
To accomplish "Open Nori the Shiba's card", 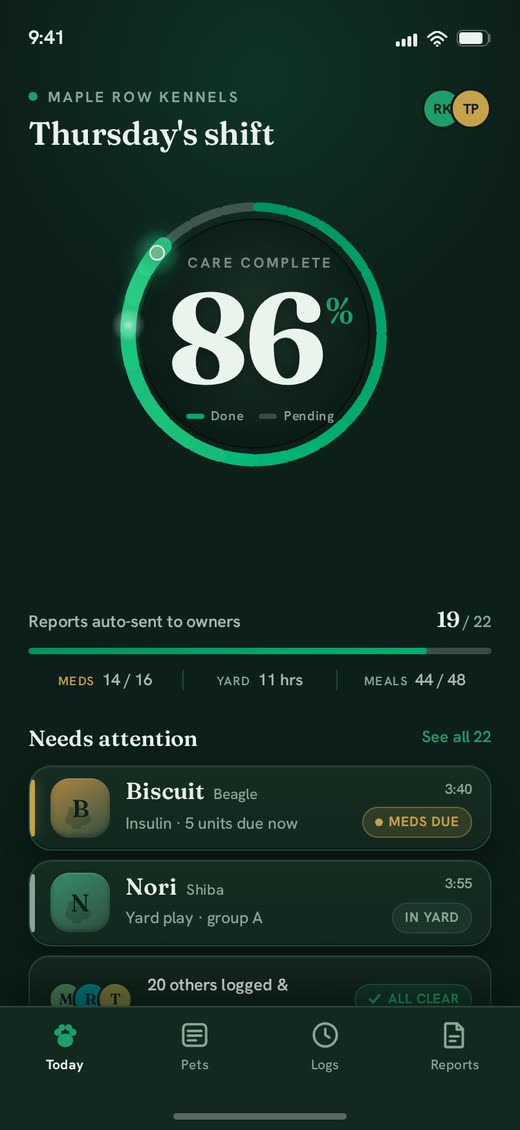I will pos(260,902).
